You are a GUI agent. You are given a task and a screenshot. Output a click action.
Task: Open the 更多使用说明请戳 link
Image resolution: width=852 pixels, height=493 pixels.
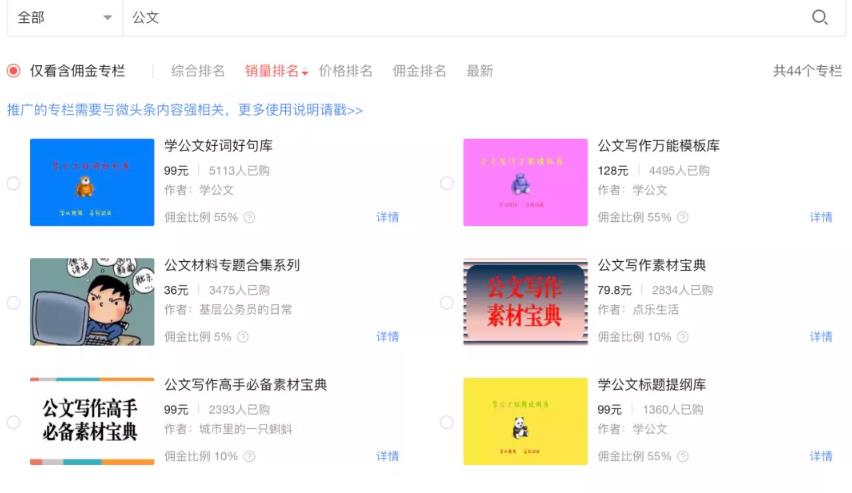click(x=300, y=110)
